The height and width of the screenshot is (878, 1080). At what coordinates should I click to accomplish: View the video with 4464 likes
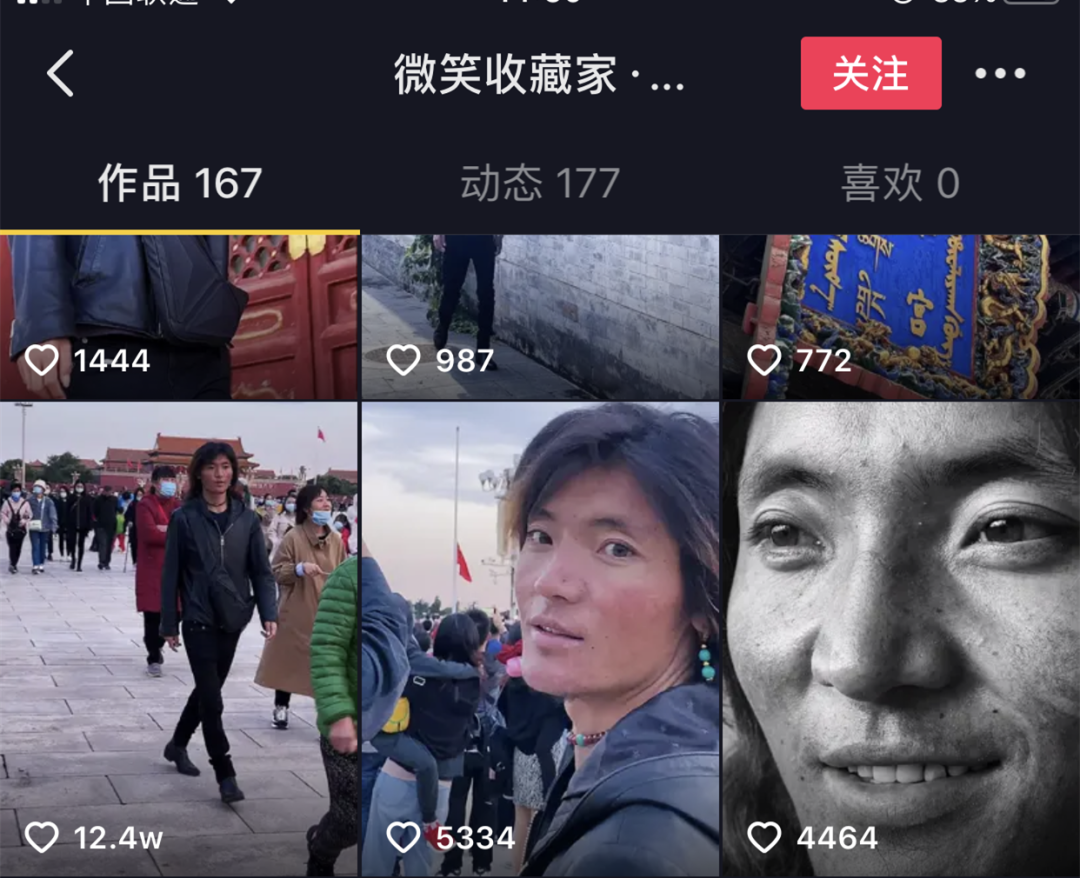tap(900, 638)
